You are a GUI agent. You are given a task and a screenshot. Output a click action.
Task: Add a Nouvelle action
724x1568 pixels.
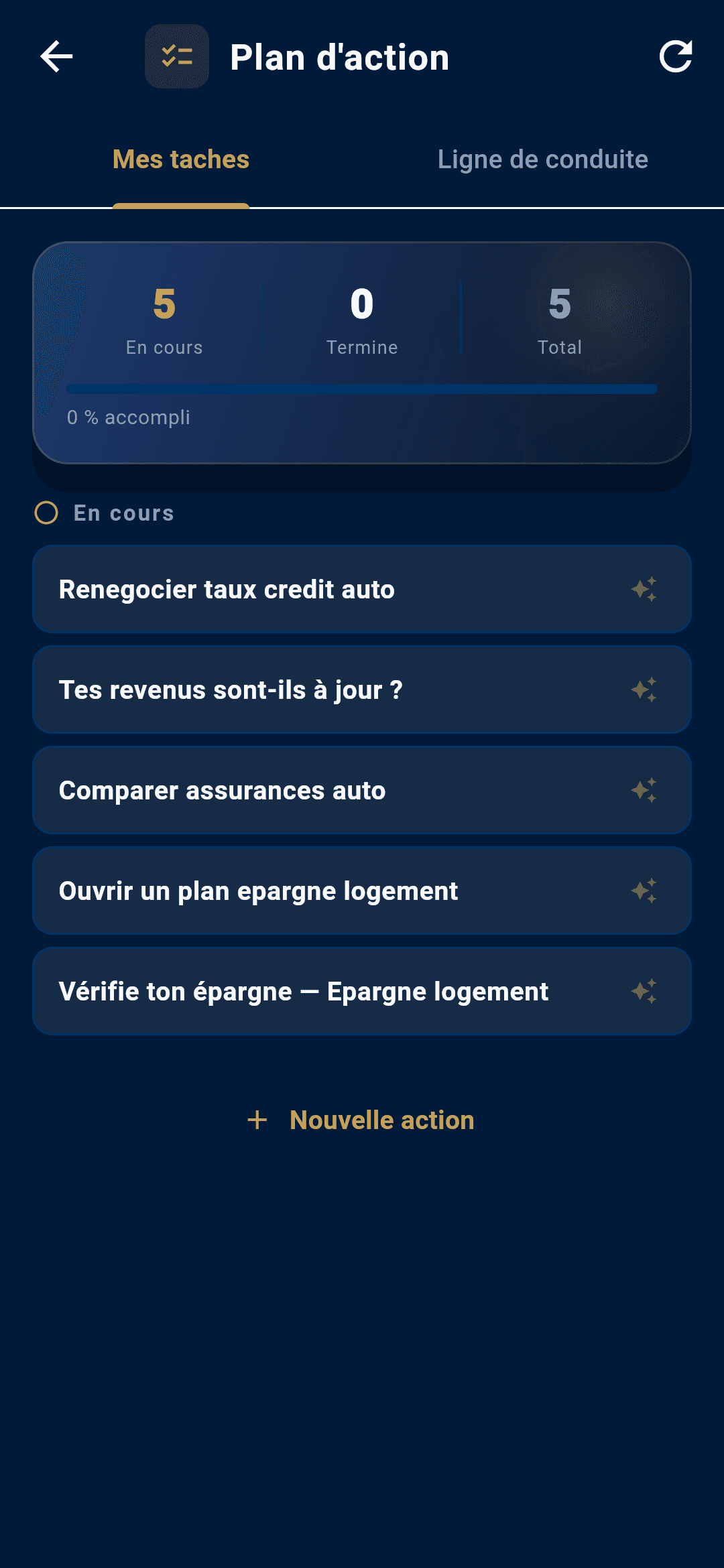pyautogui.click(x=361, y=1120)
